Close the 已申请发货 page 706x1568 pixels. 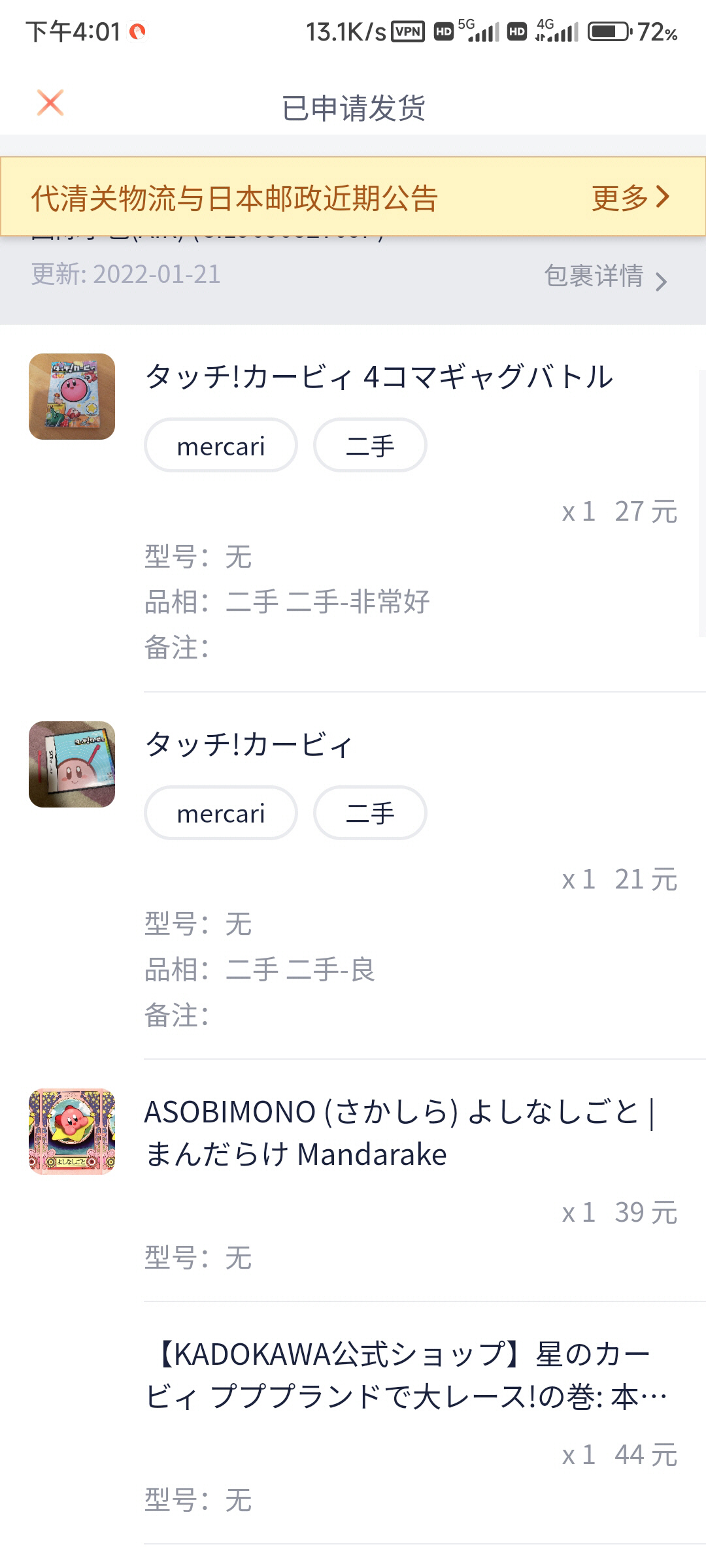50,103
